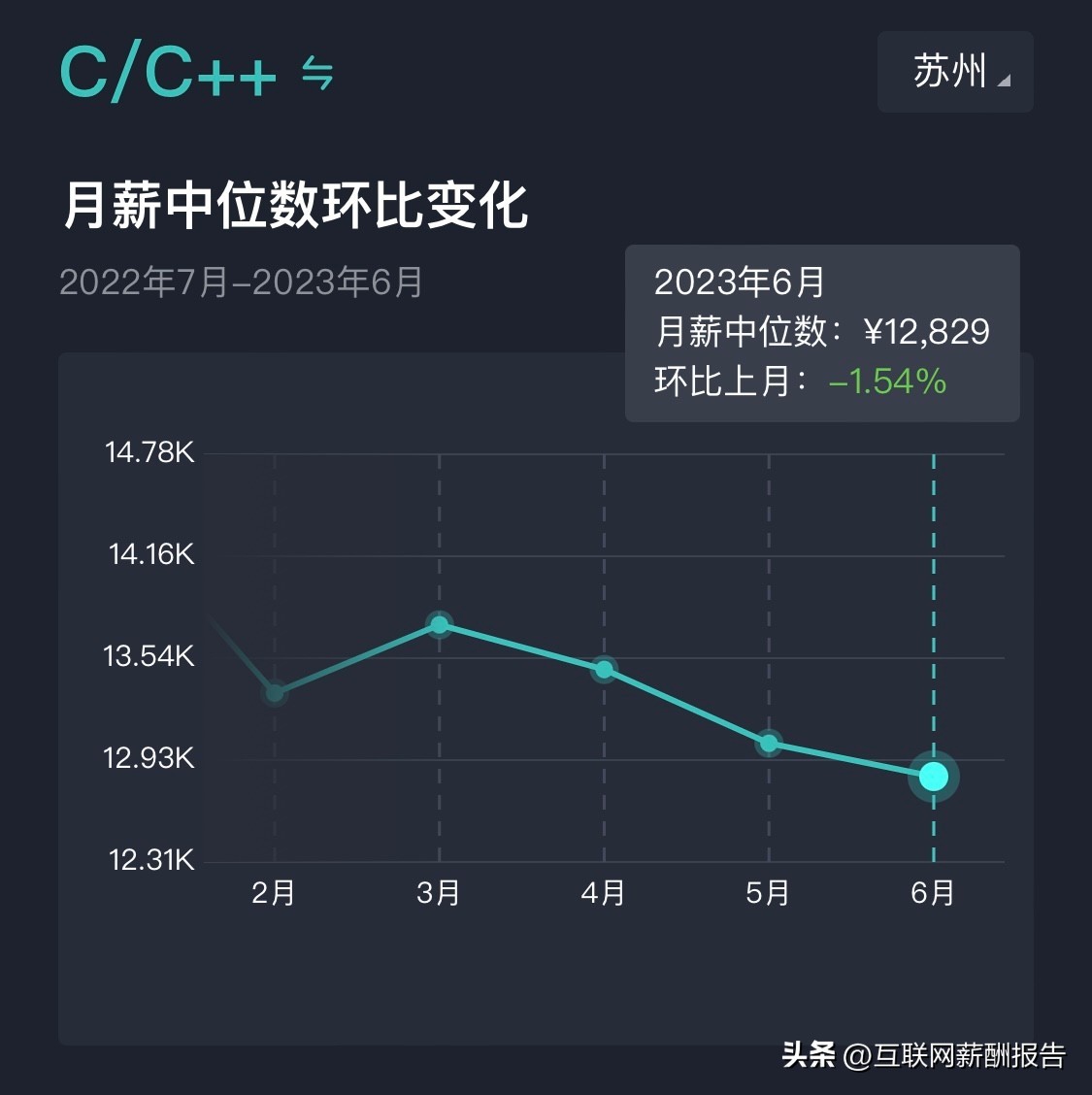The image size is (1092, 1095).
Task: Select the March peak data point
Action: (x=440, y=626)
